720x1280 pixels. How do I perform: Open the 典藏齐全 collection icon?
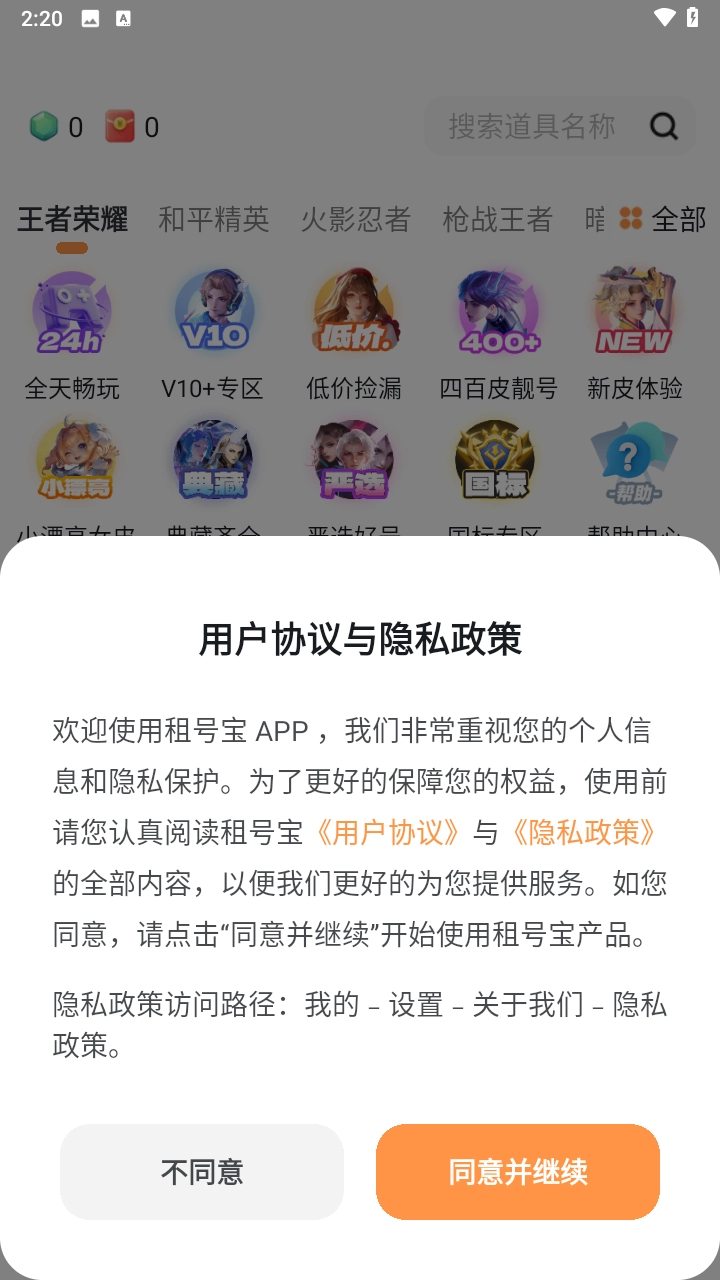coord(213,462)
